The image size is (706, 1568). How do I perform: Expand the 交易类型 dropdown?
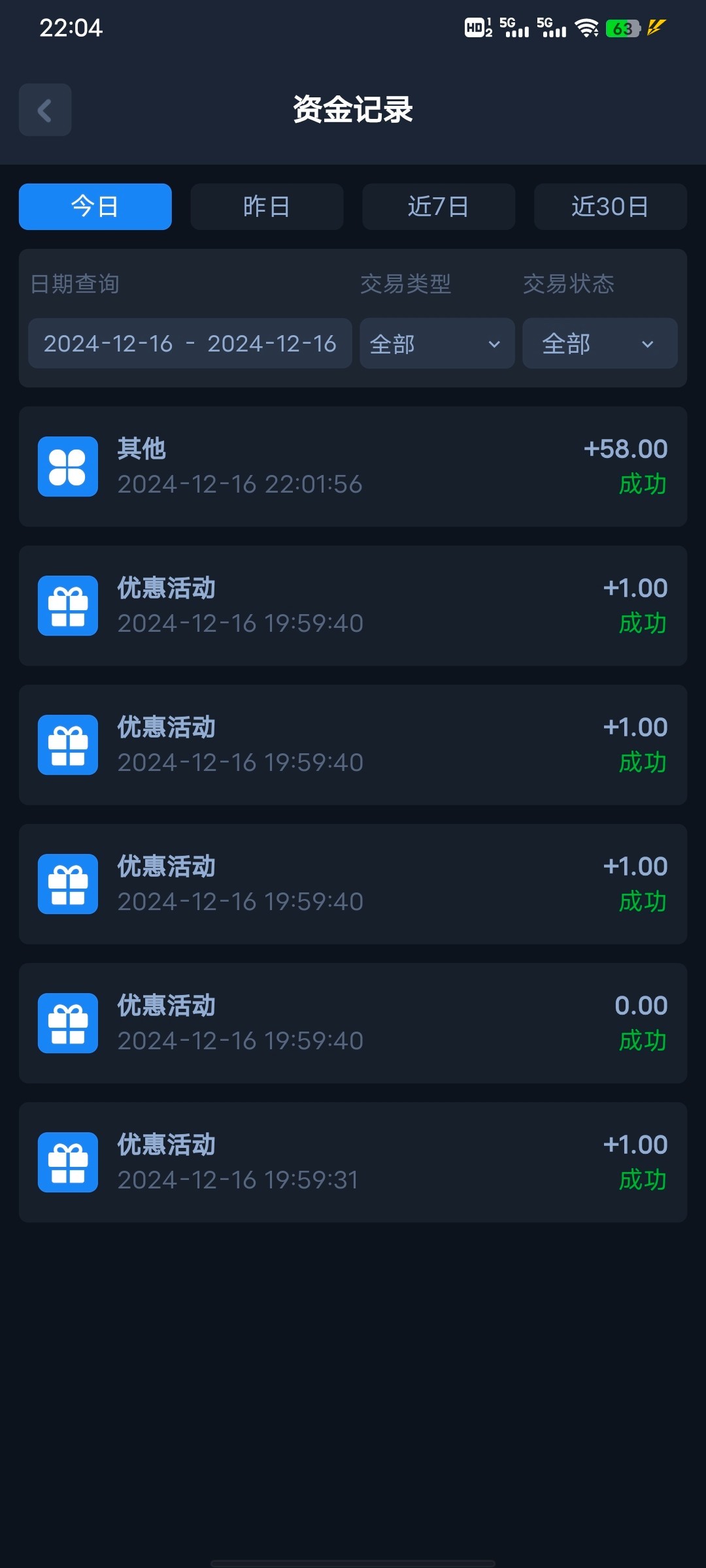click(x=437, y=344)
